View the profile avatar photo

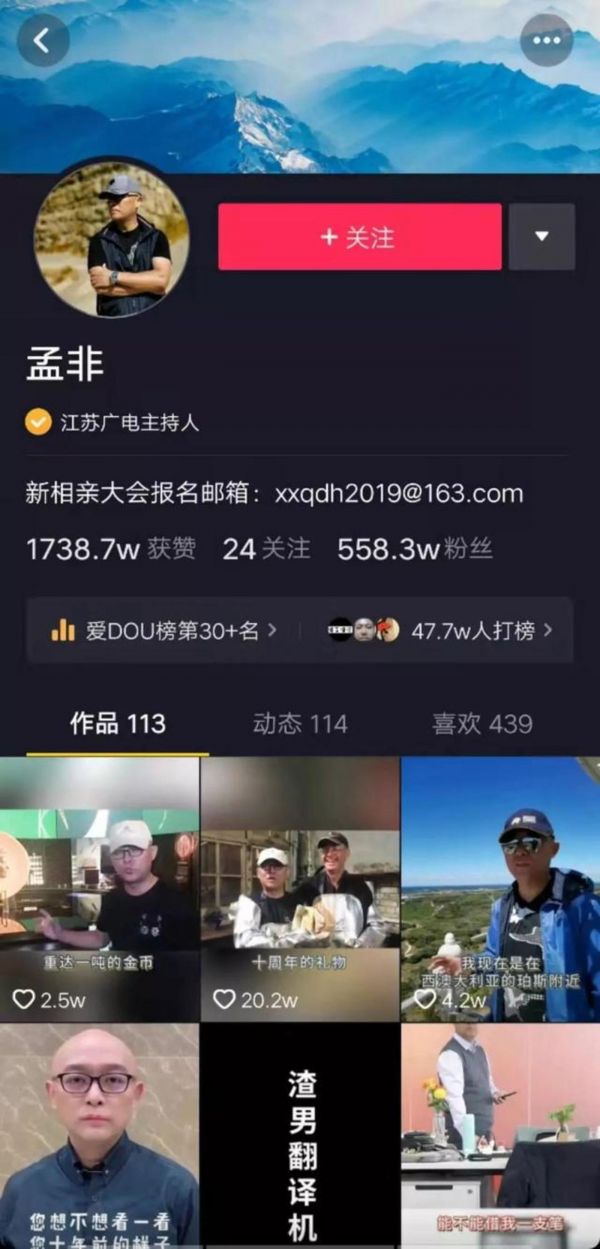(111, 240)
